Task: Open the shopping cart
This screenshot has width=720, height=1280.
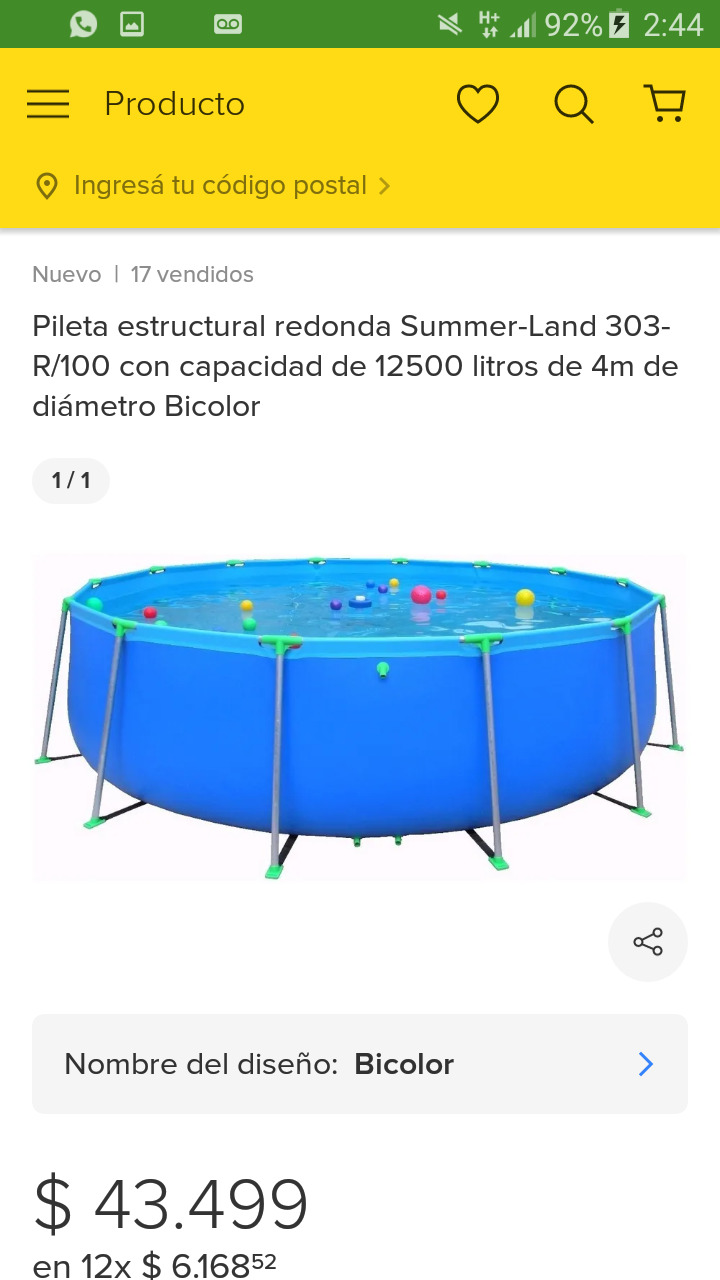Action: coord(664,104)
